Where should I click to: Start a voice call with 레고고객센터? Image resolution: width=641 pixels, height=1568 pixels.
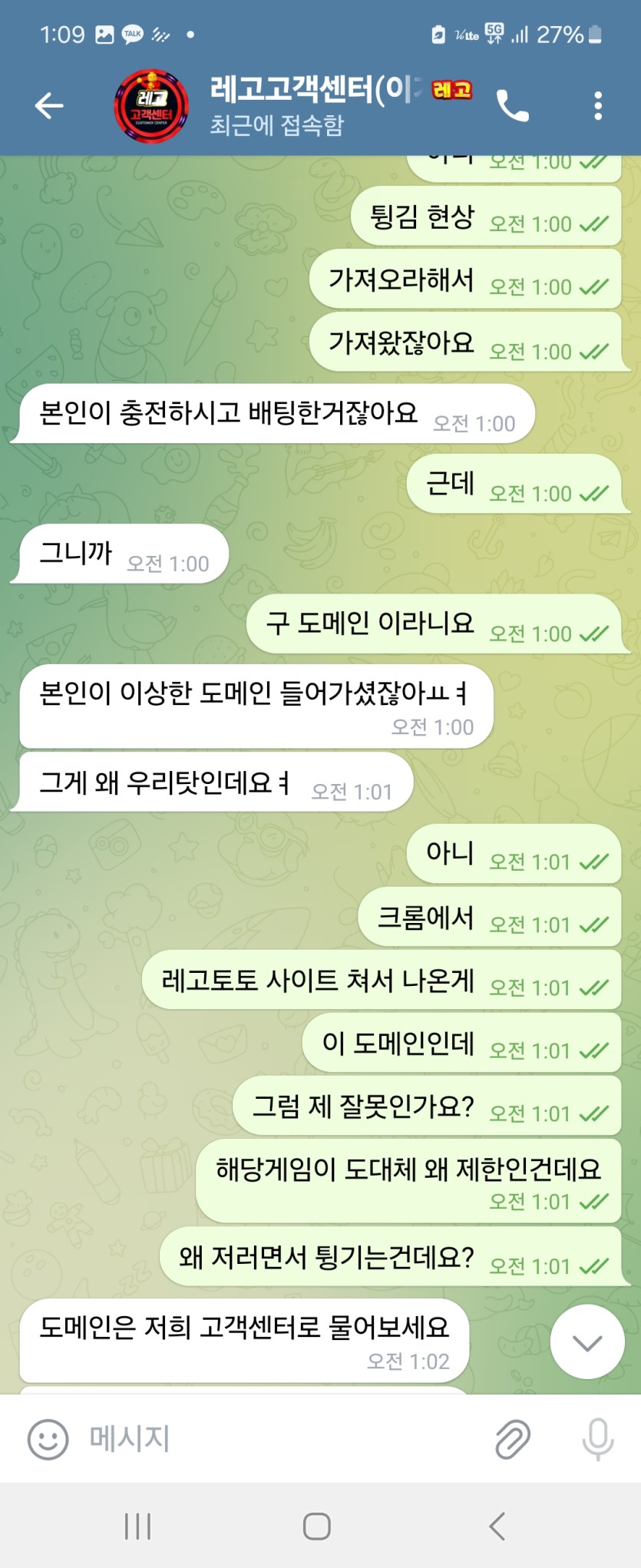(512, 105)
